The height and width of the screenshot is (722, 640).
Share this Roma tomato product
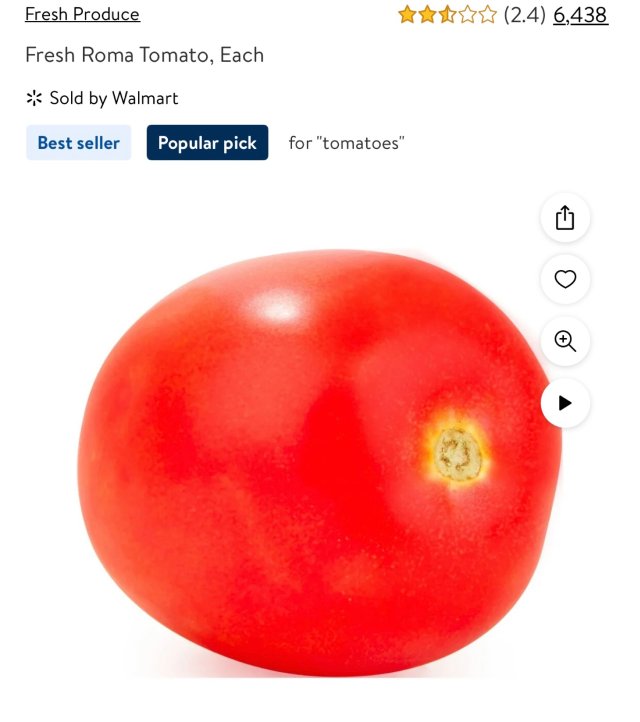(565, 218)
